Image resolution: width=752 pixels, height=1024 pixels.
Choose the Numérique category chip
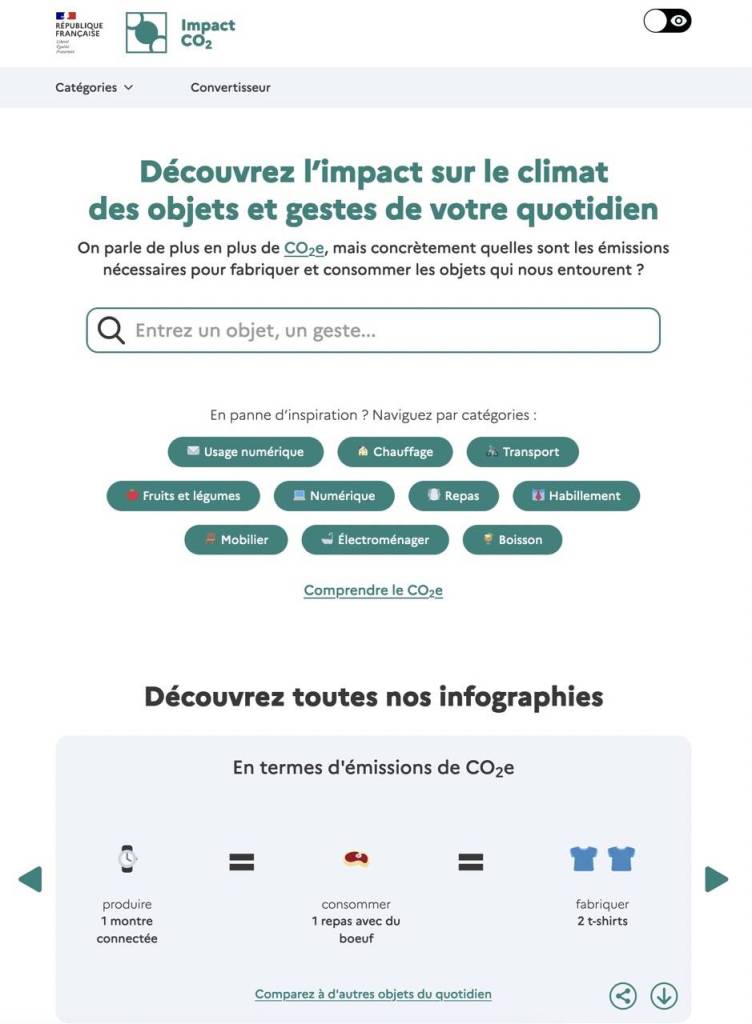(x=333, y=496)
